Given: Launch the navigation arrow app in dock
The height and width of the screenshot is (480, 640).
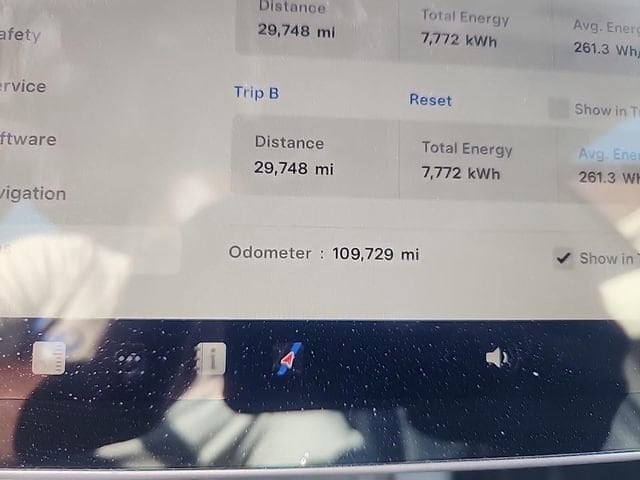Looking at the screenshot, I should tap(289, 358).
